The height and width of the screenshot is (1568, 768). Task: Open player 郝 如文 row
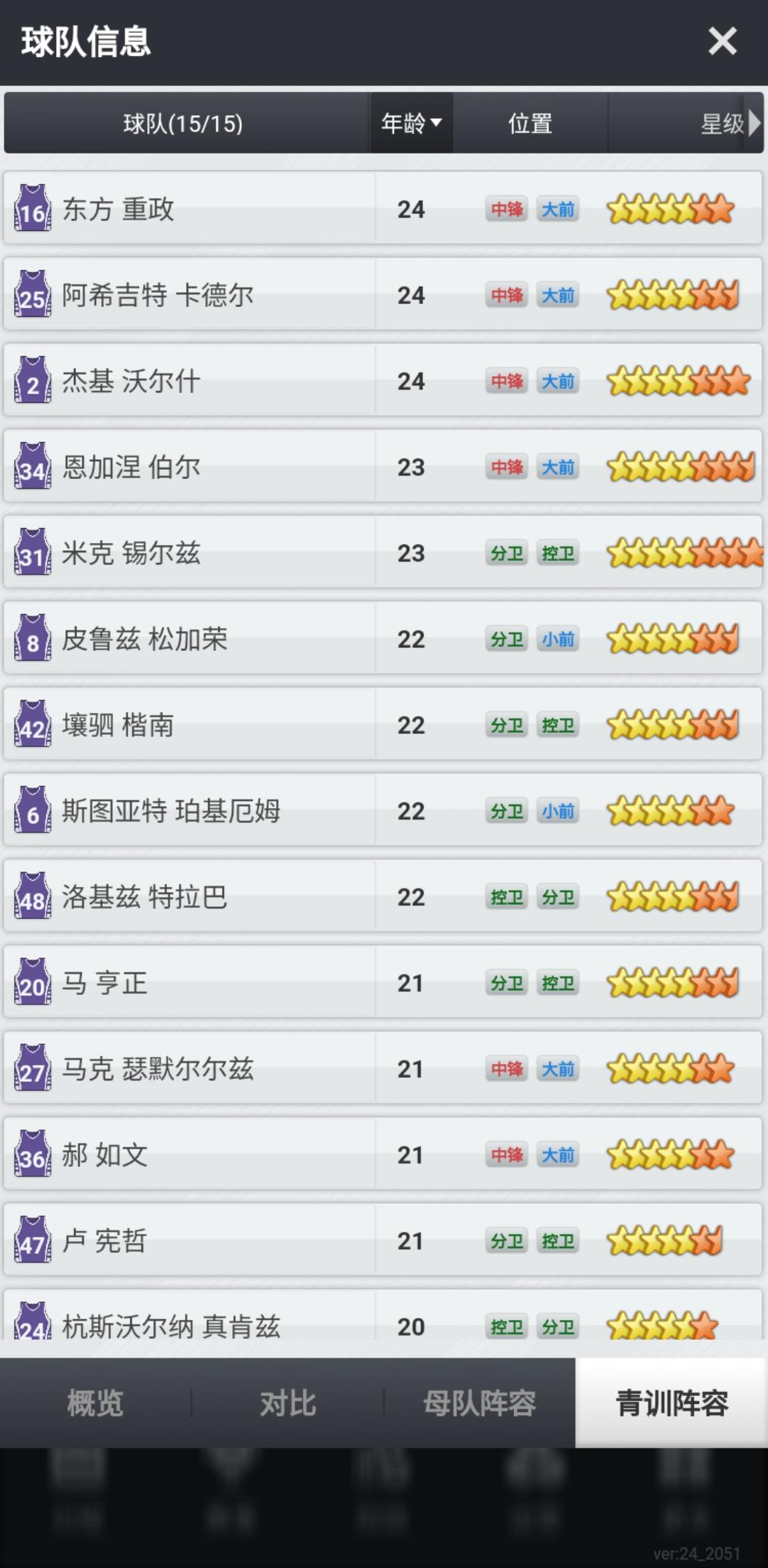(x=383, y=1155)
